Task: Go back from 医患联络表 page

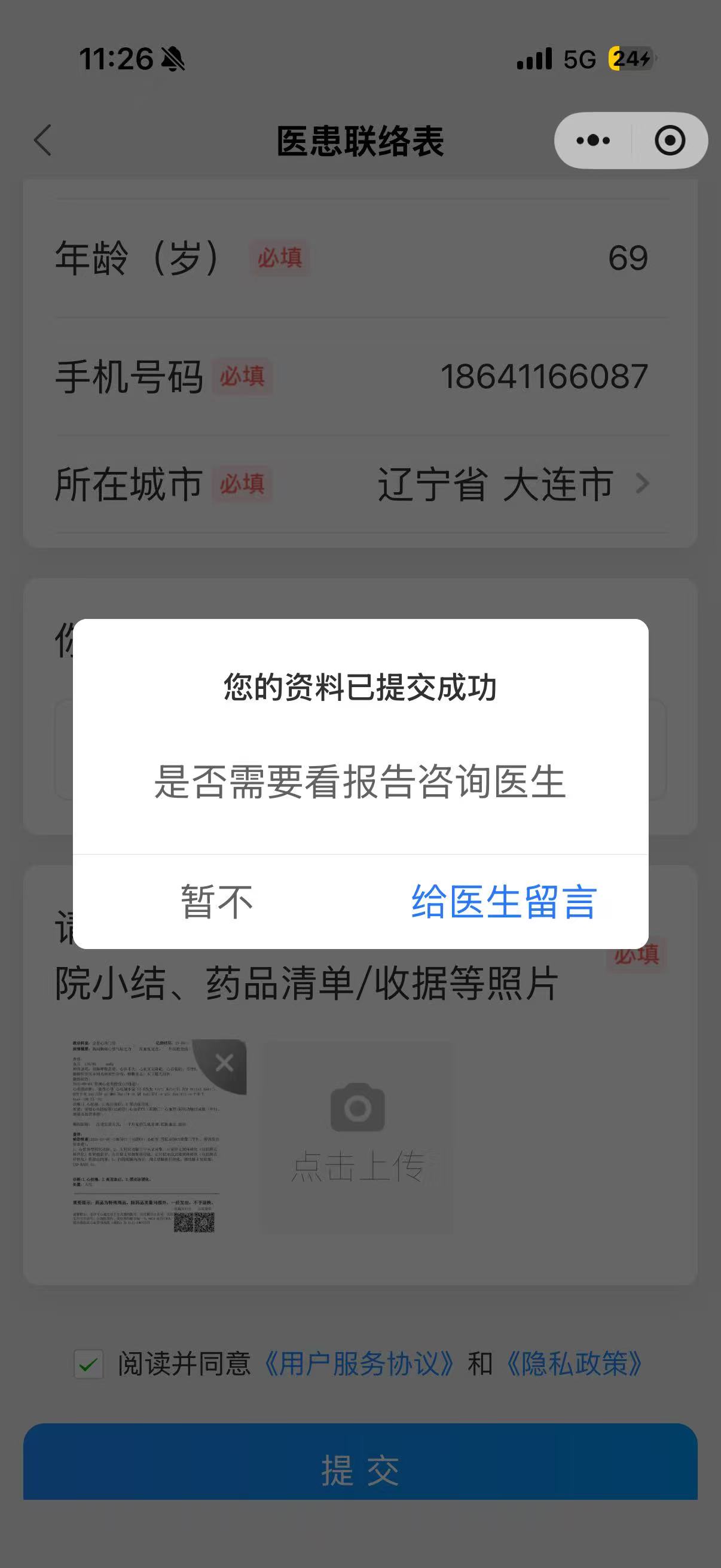Action: pos(42,141)
